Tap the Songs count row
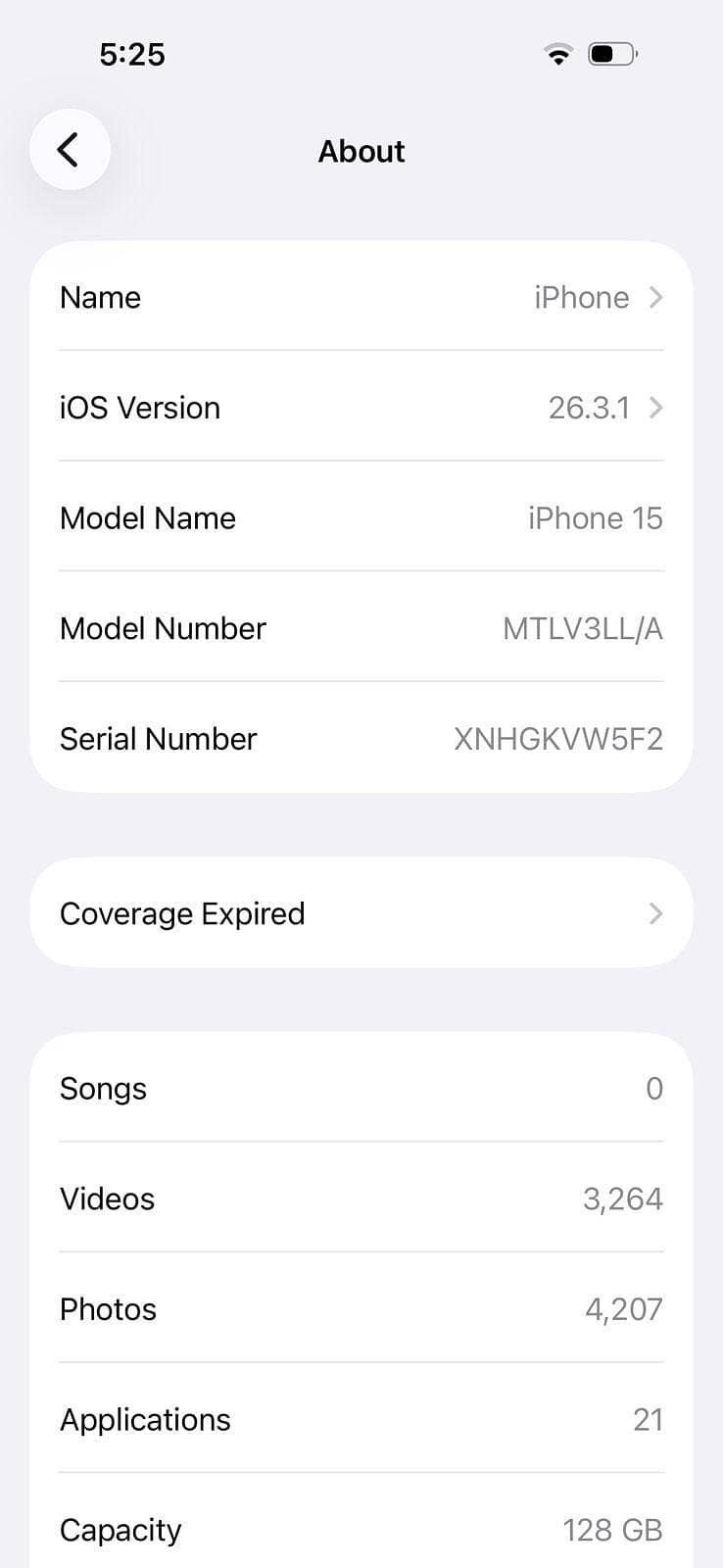Viewport: 723px width, 1568px height. (x=361, y=1088)
